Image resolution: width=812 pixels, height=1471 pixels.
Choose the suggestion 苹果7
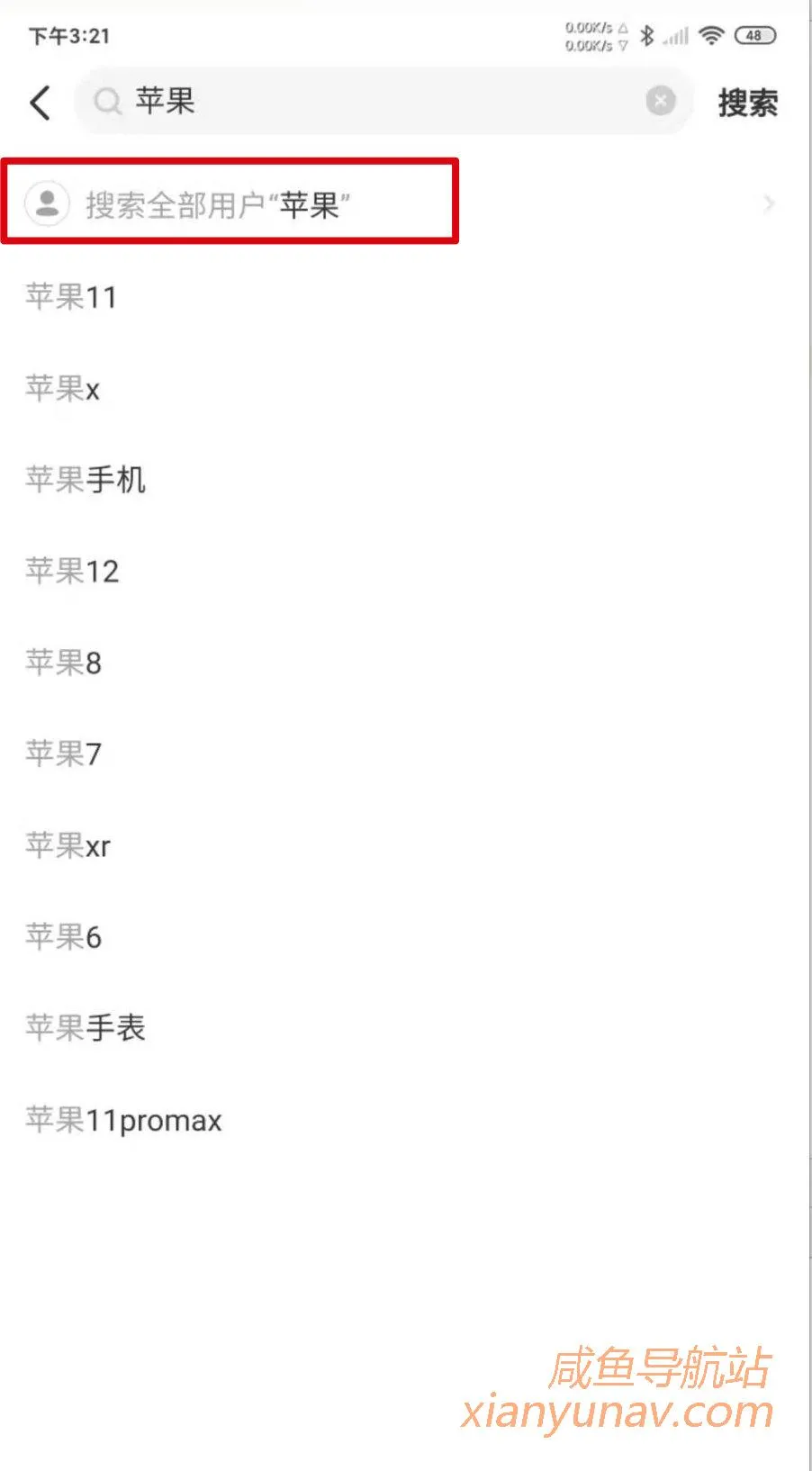click(63, 754)
